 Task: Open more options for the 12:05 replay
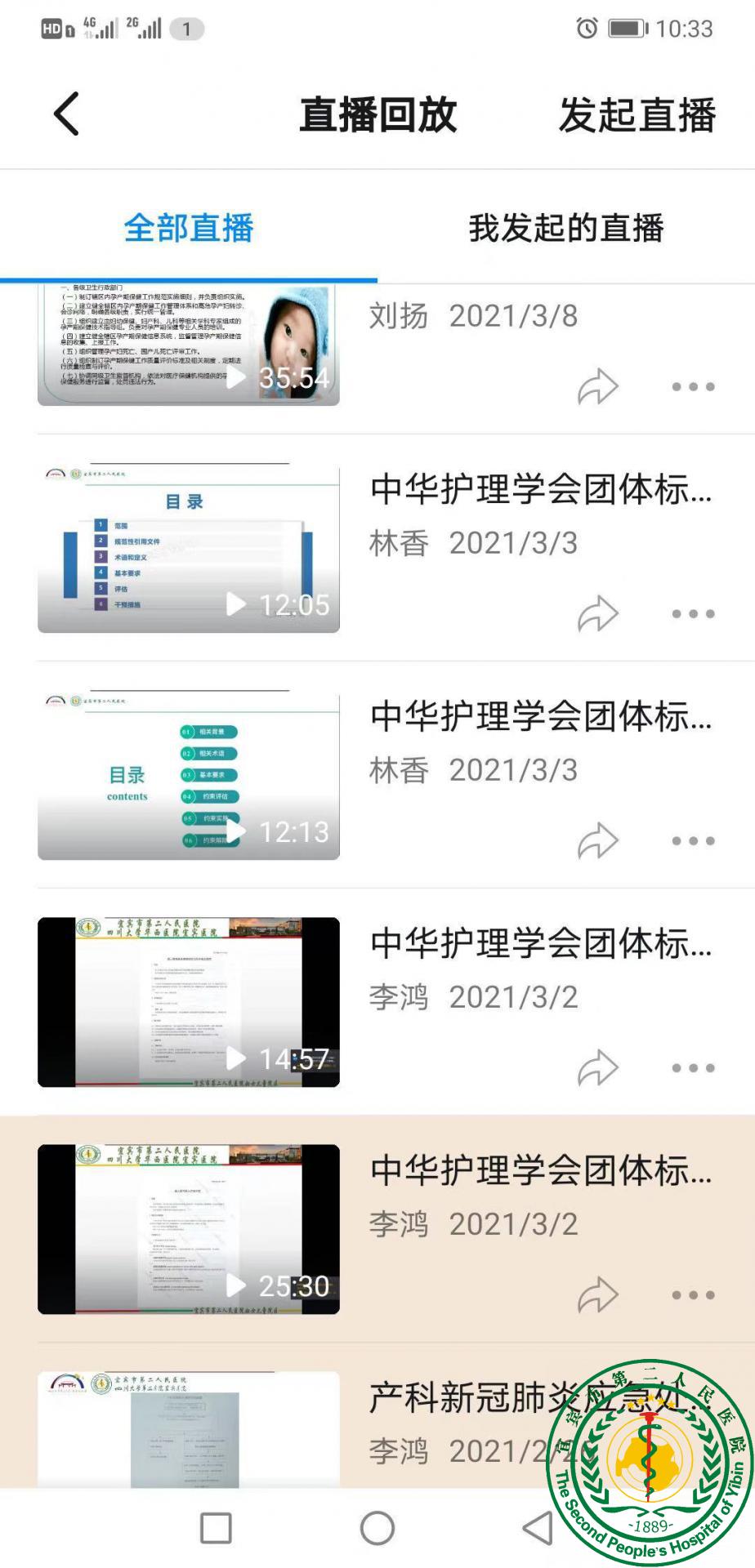click(x=693, y=614)
